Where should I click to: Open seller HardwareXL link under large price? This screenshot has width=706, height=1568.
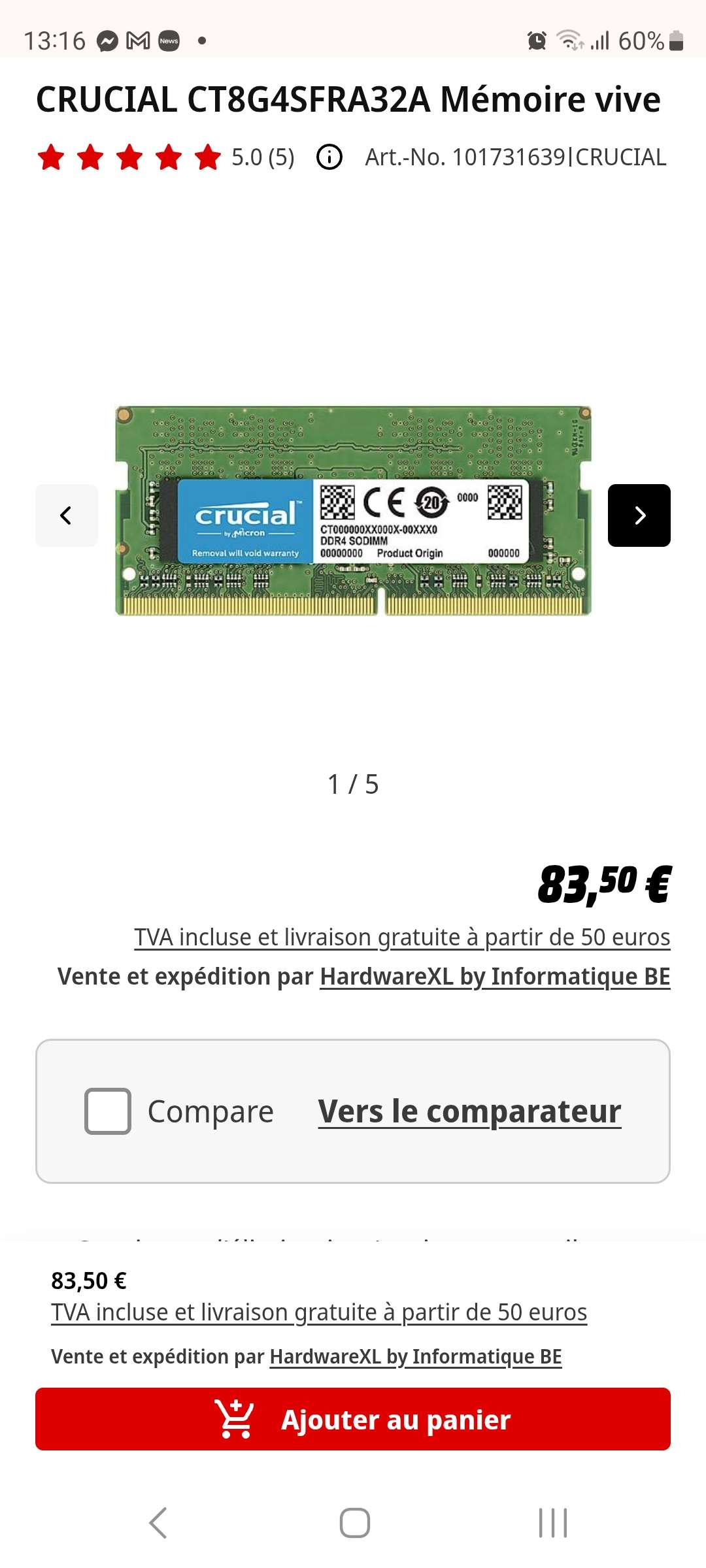click(495, 976)
